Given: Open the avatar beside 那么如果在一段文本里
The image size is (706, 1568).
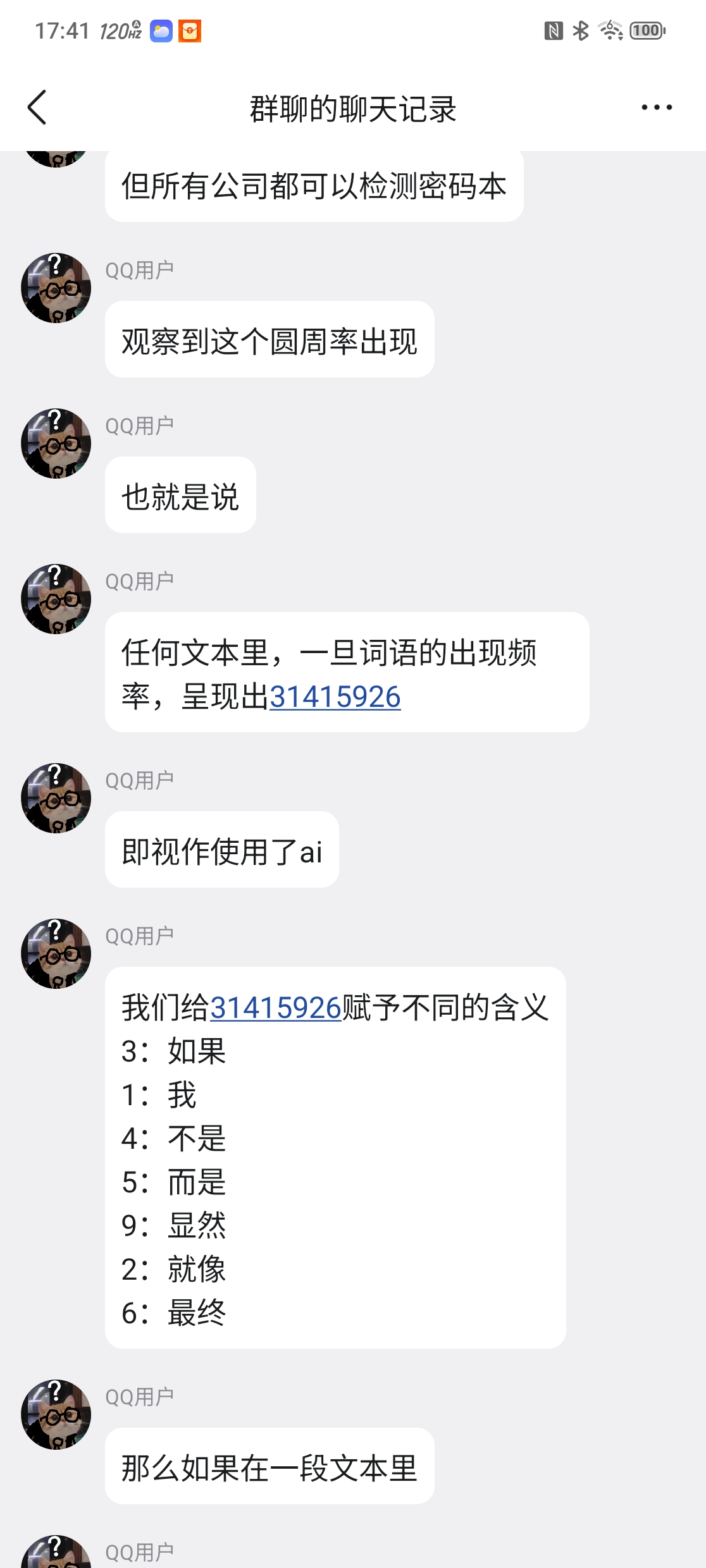Looking at the screenshot, I should 56,1415.
